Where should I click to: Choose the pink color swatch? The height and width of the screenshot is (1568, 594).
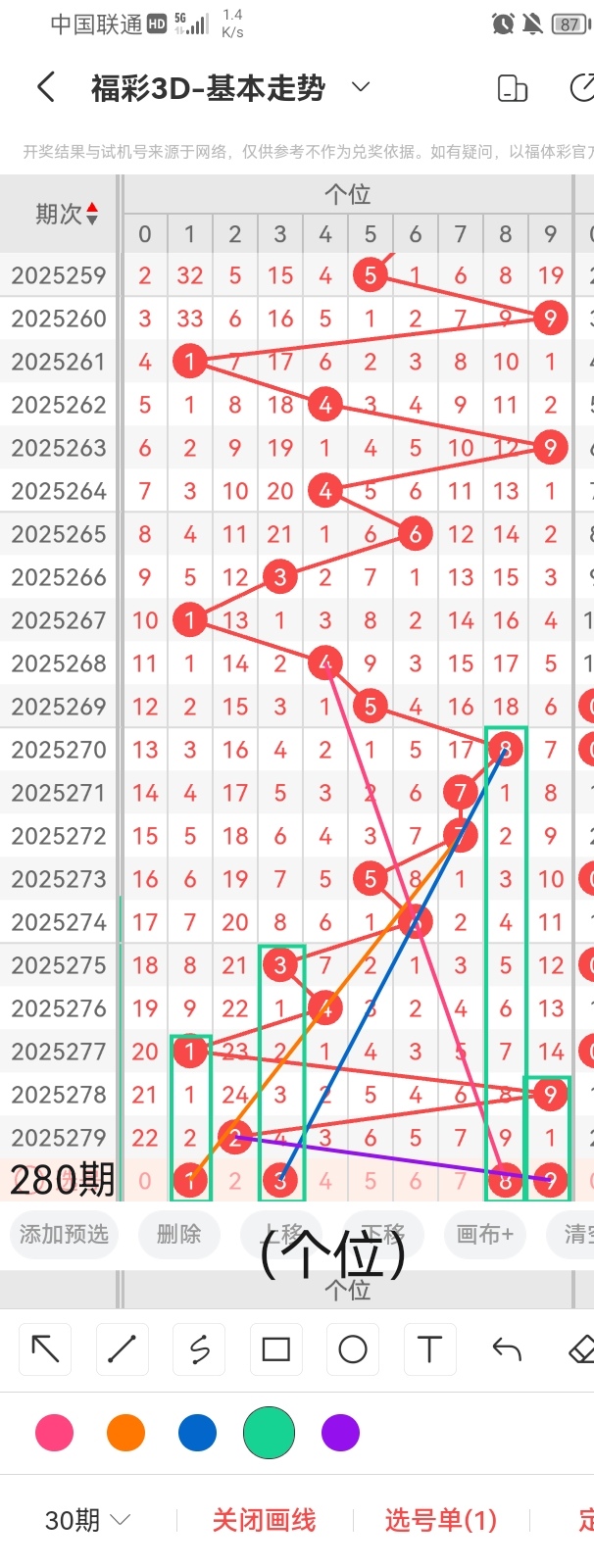coord(54,1433)
